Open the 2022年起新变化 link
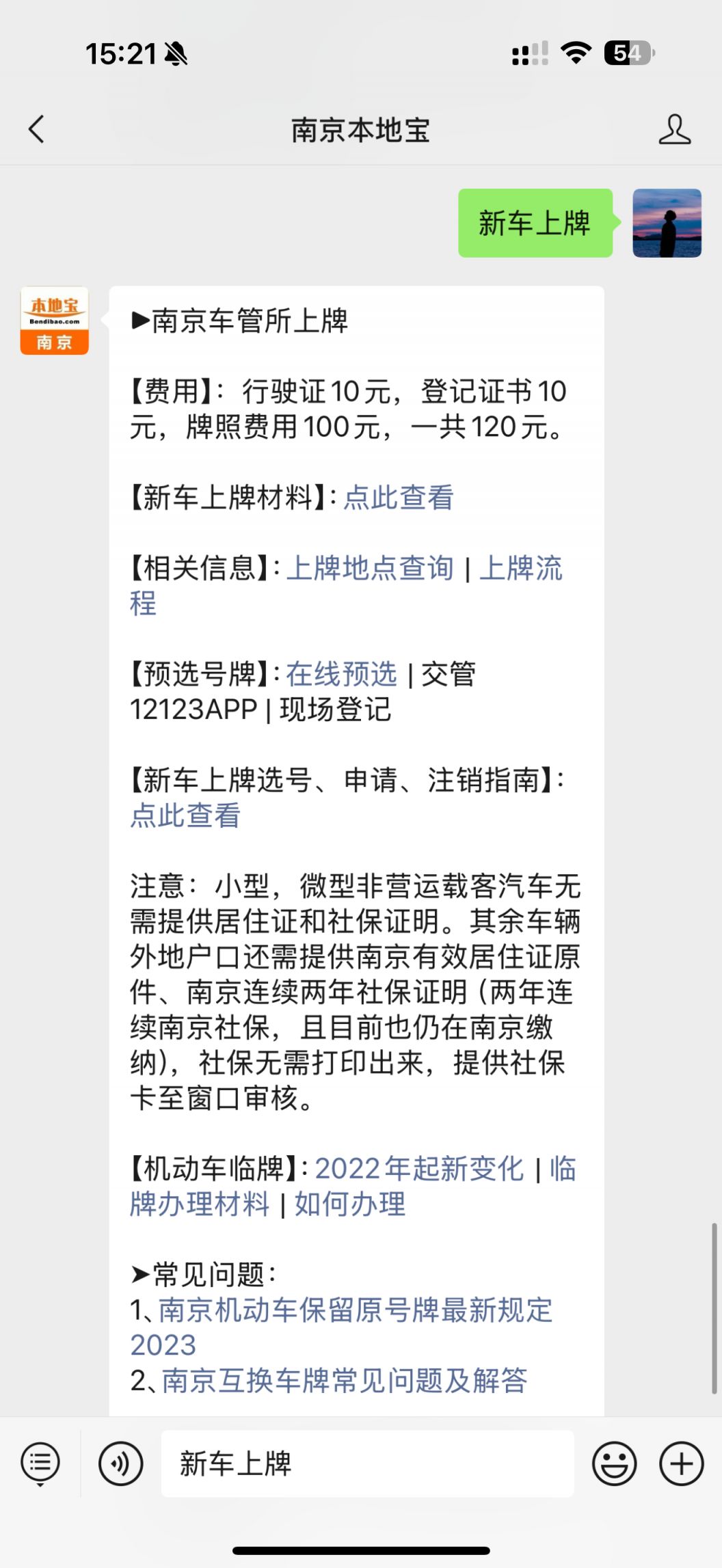The width and height of the screenshot is (722, 1568). coord(419,1169)
